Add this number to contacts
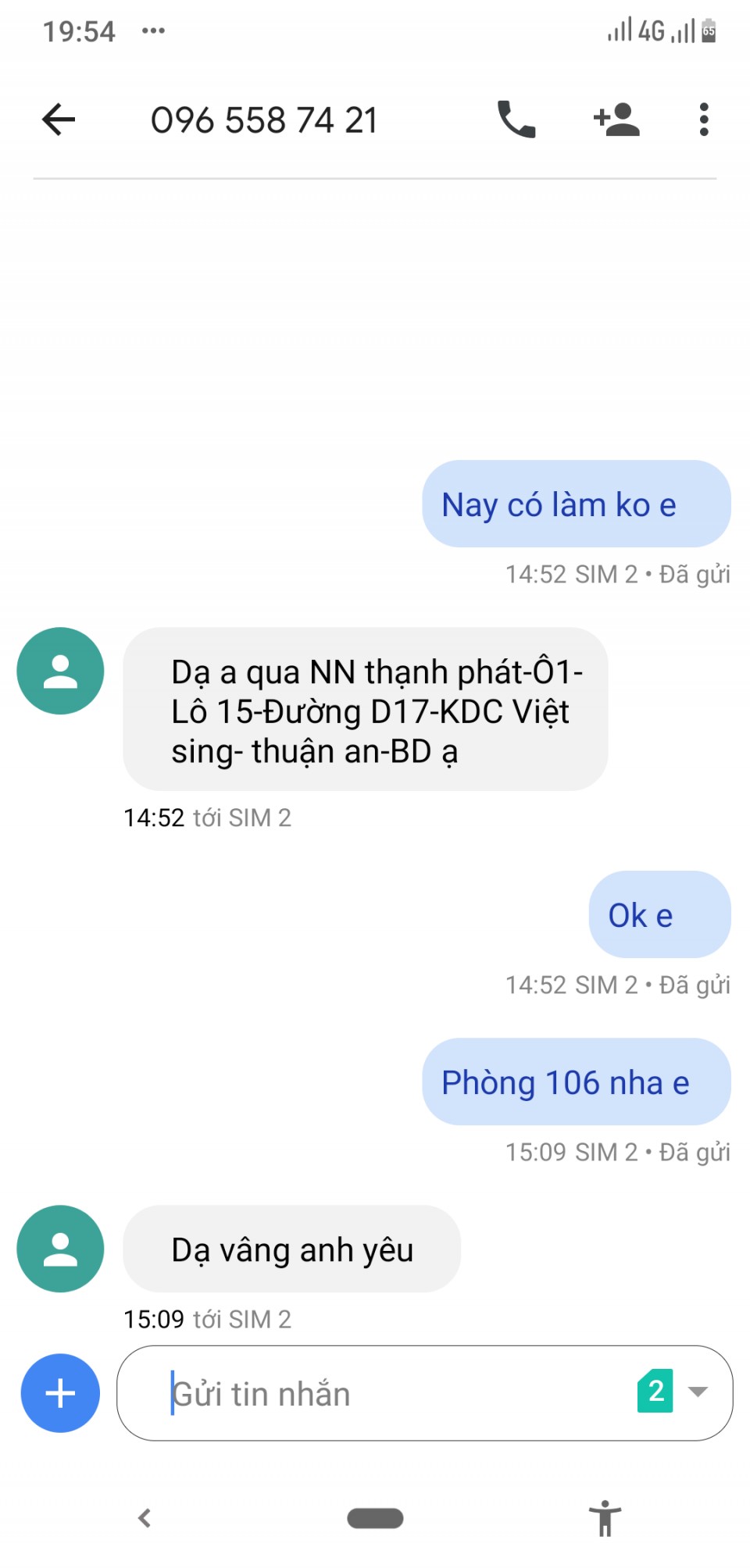 pyautogui.click(x=616, y=119)
